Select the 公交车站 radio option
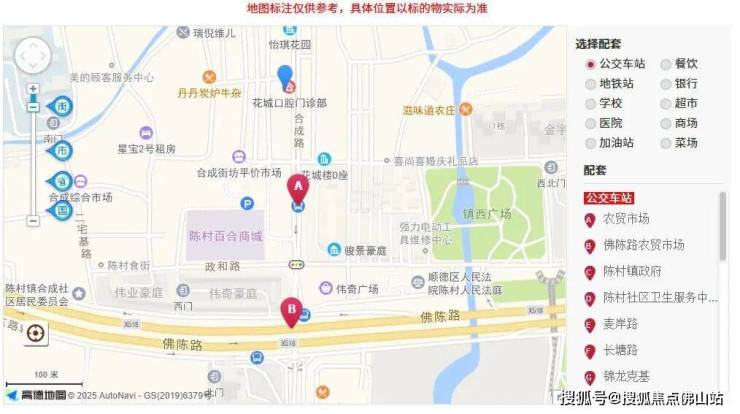The height and width of the screenshot is (414, 740). [590, 64]
